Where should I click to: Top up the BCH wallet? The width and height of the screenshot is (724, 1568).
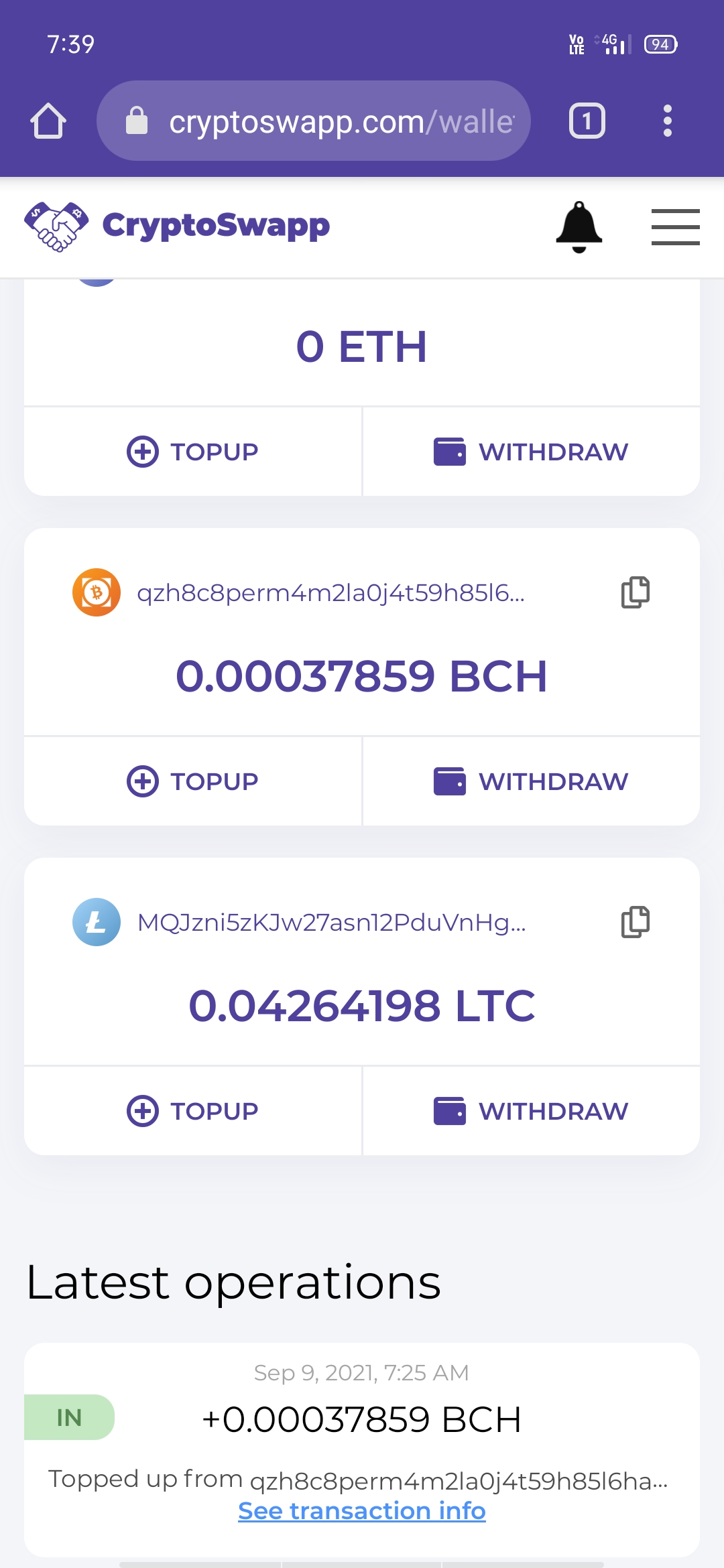click(x=193, y=781)
